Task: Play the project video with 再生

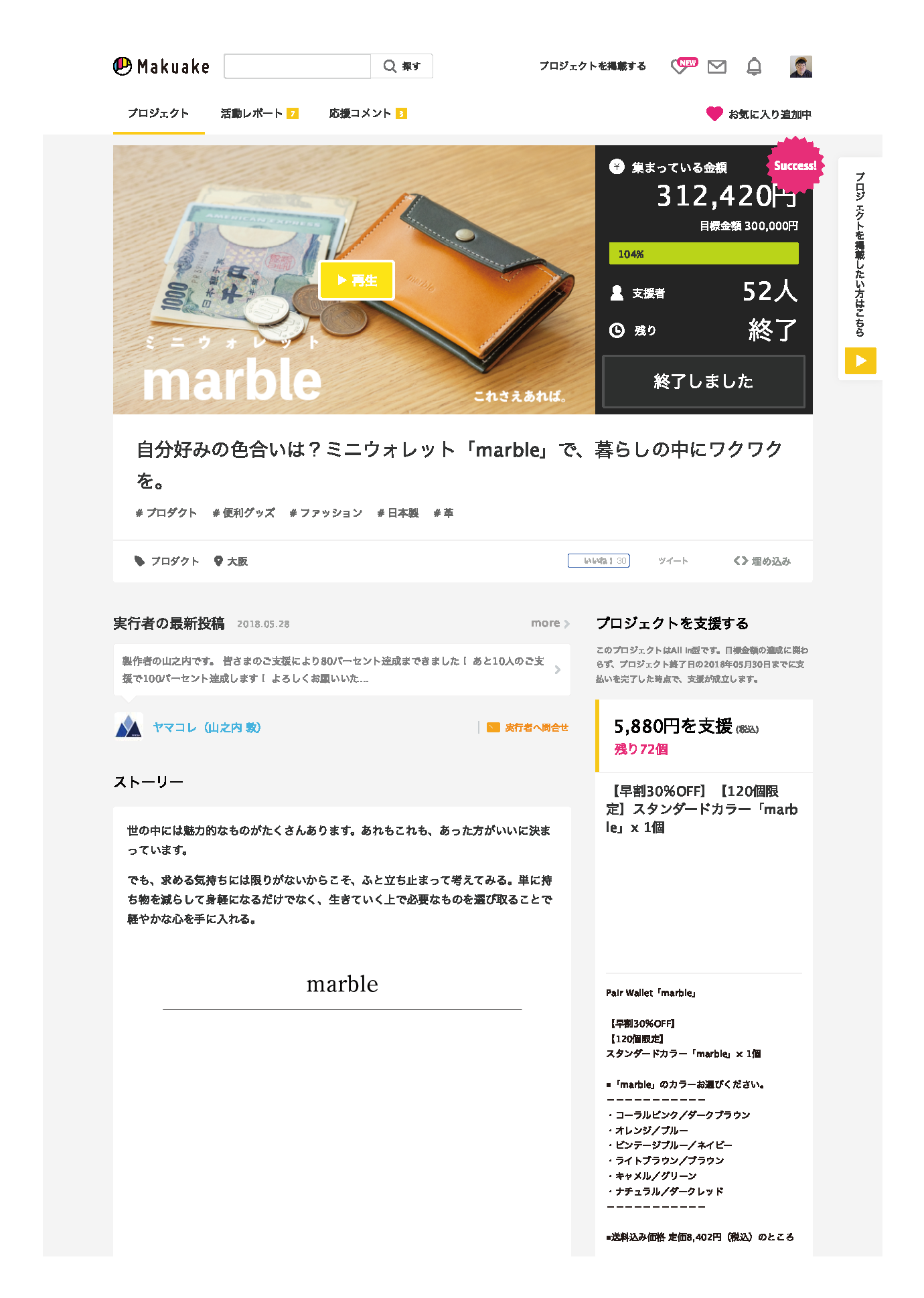Action: 357,280
